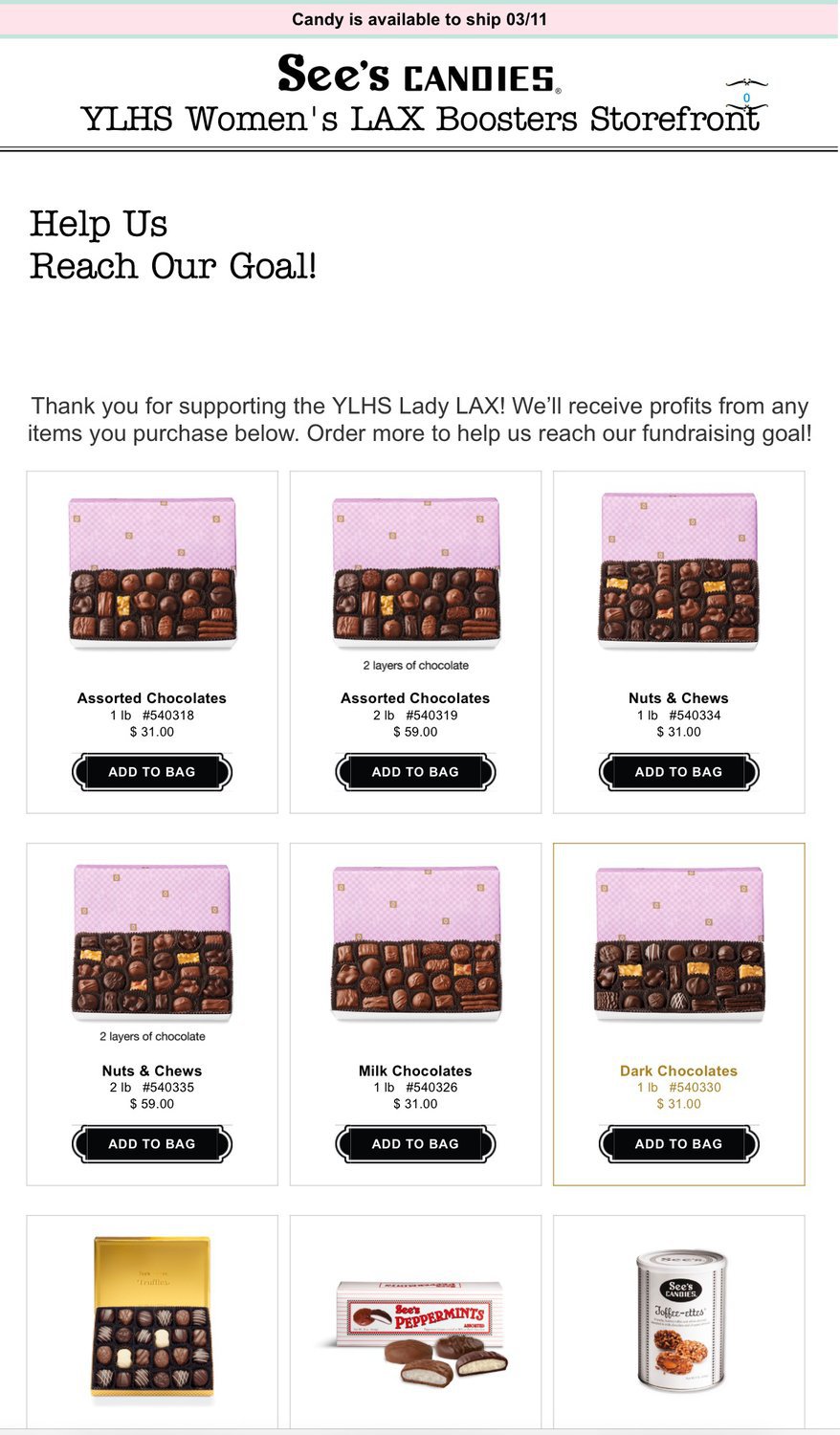
Task: Add 1 lb Assorted Chocolates to bag
Action: (x=152, y=772)
